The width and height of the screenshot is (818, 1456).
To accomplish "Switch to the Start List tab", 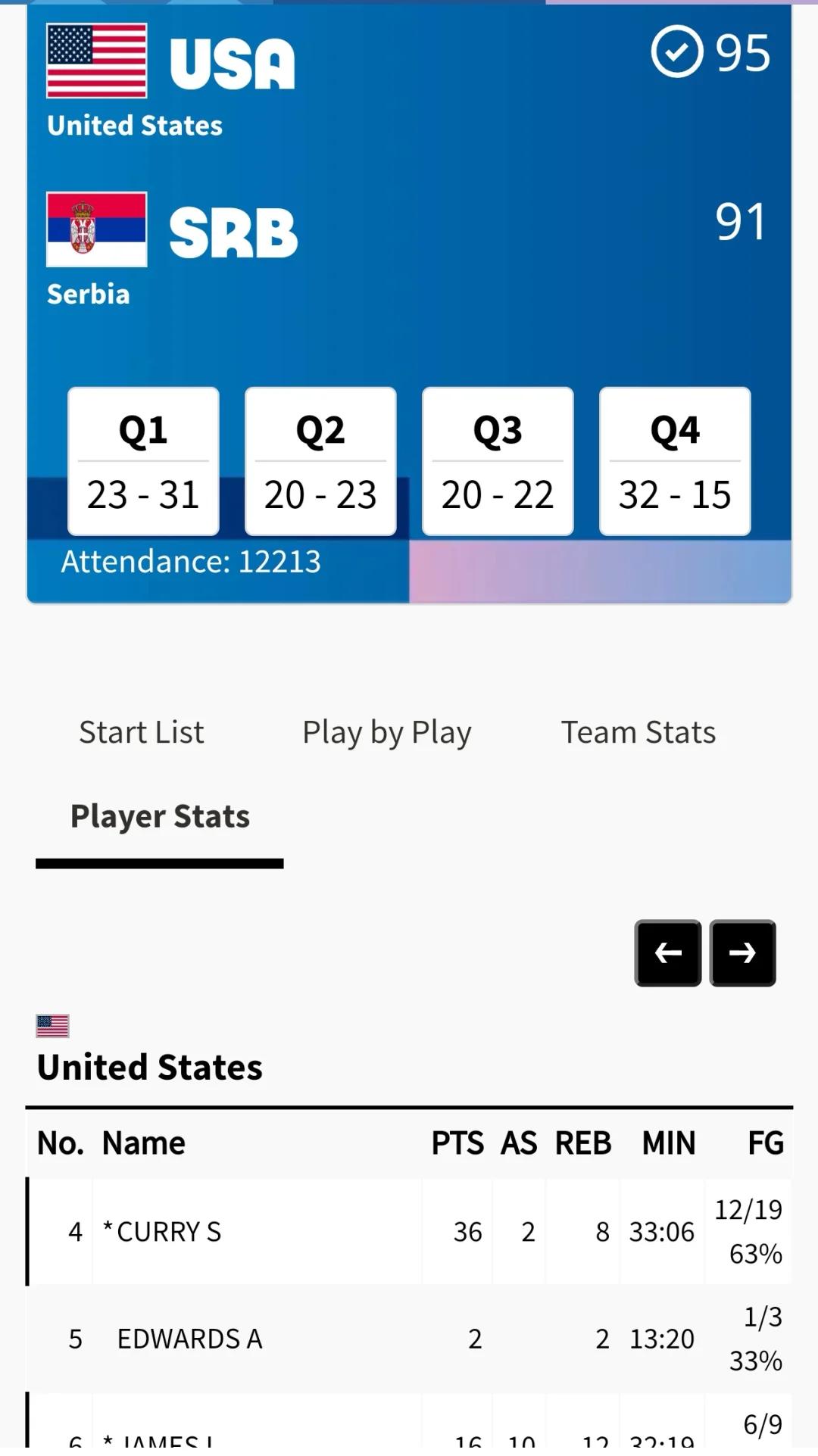I will click(x=142, y=732).
